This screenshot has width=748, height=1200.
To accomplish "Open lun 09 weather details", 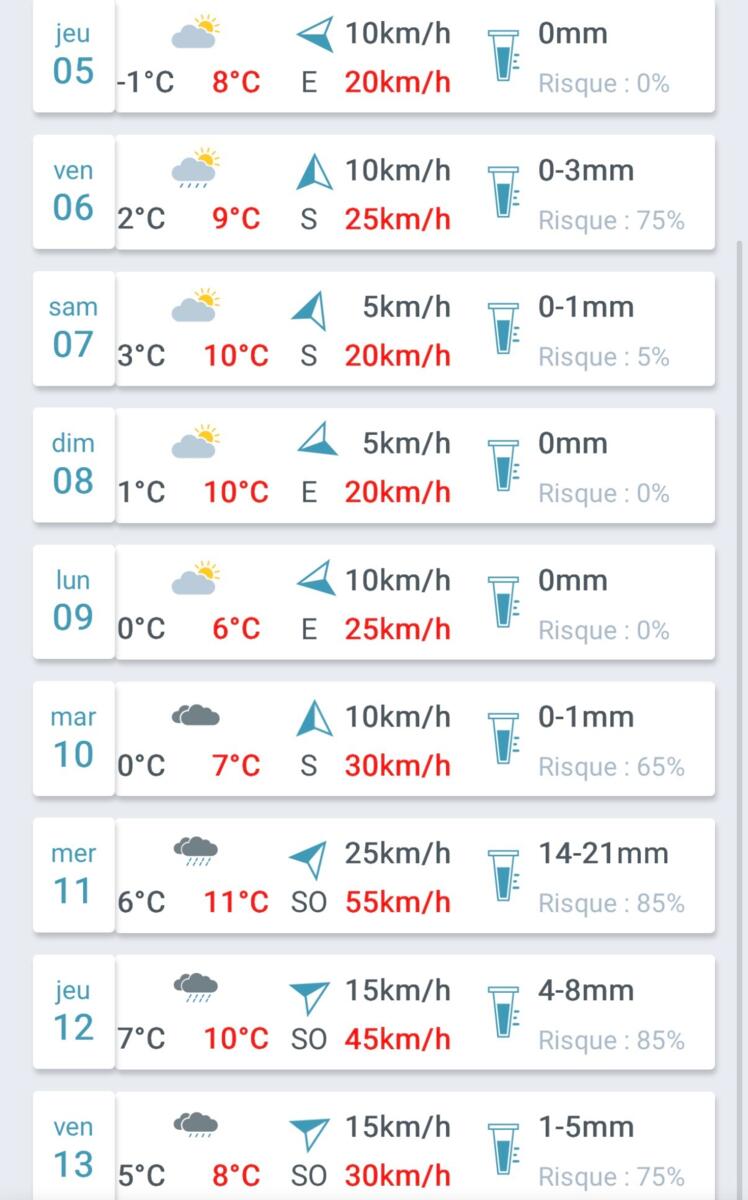I will click(374, 603).
